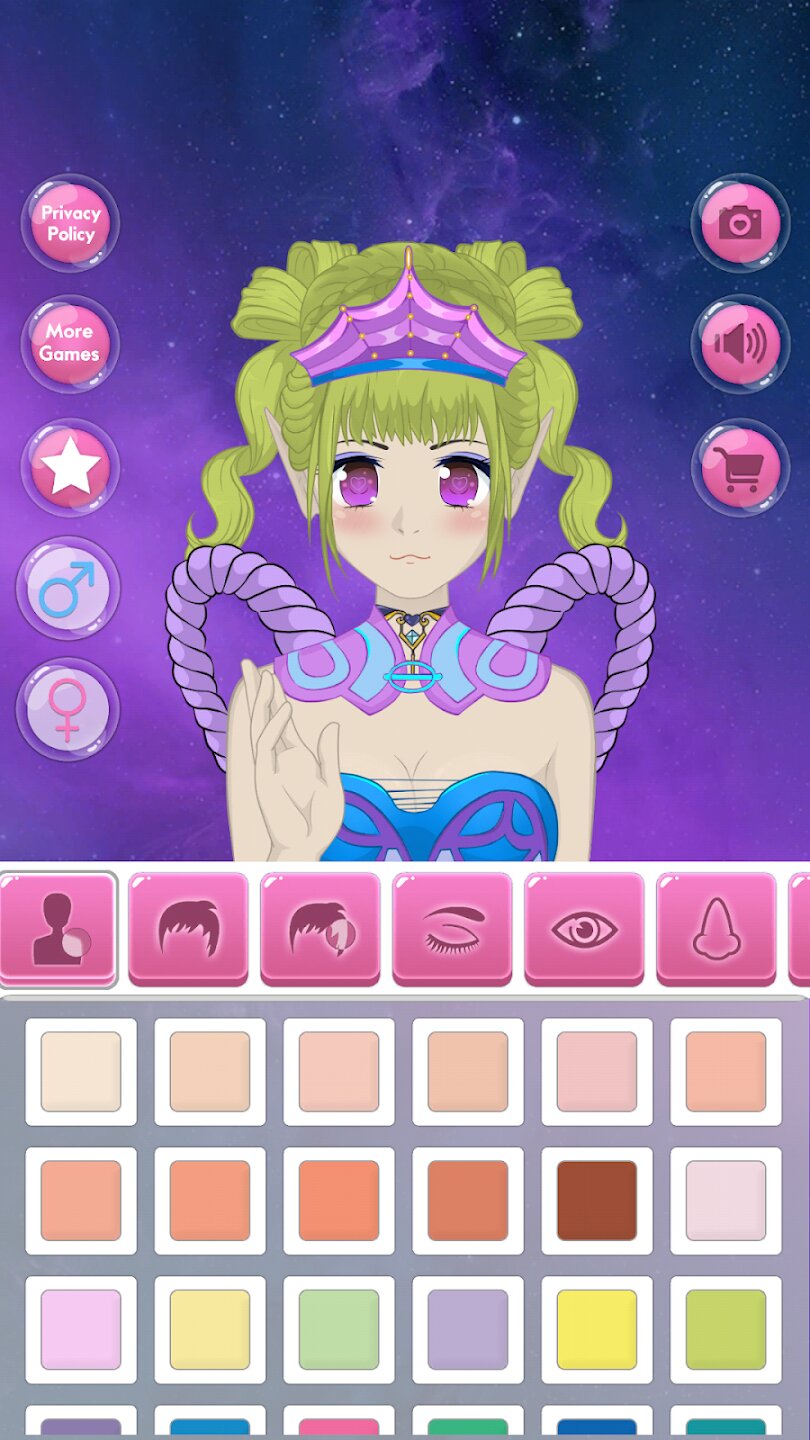The width and height of the screenshot is (810, 1440).
Task: Tap the star bubble button
Action: point(70,466)
